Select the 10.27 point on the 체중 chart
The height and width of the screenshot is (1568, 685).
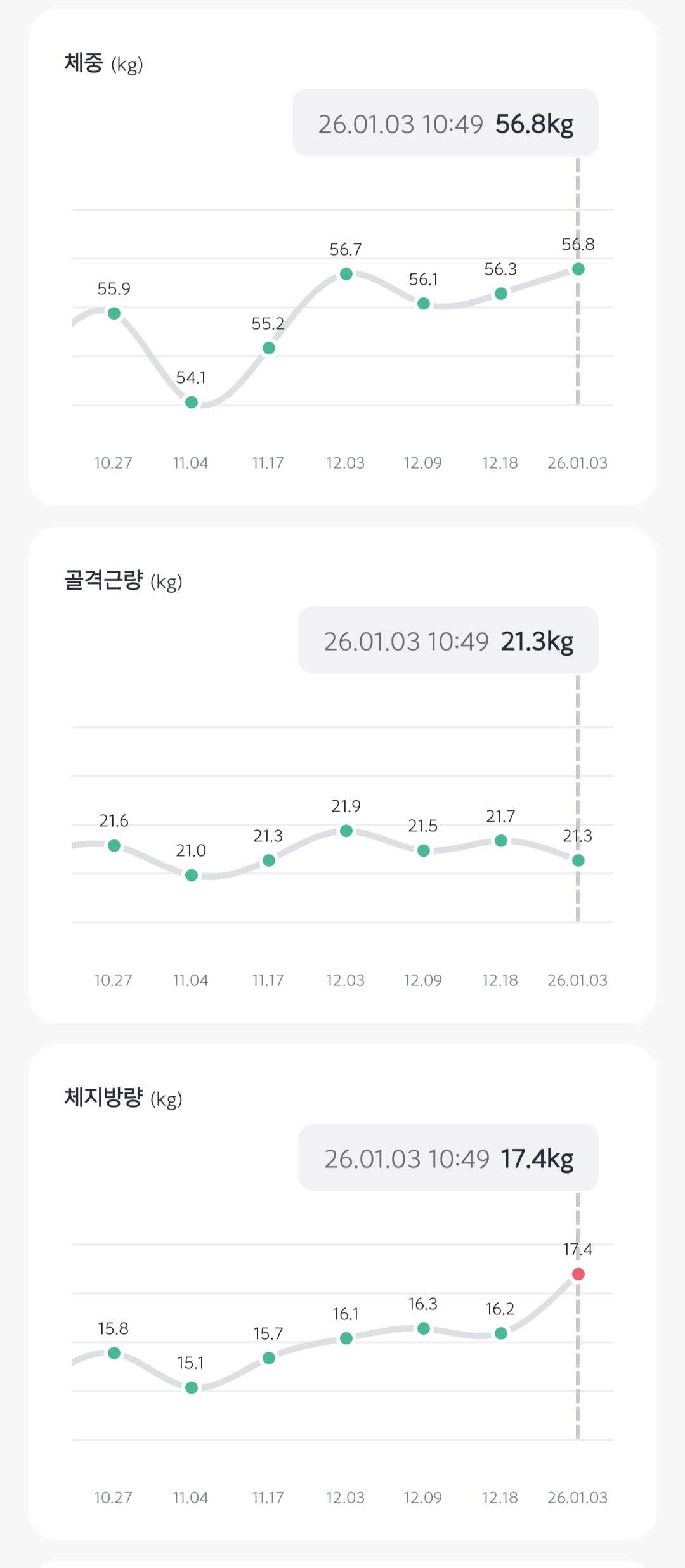[x=114, y=313]
